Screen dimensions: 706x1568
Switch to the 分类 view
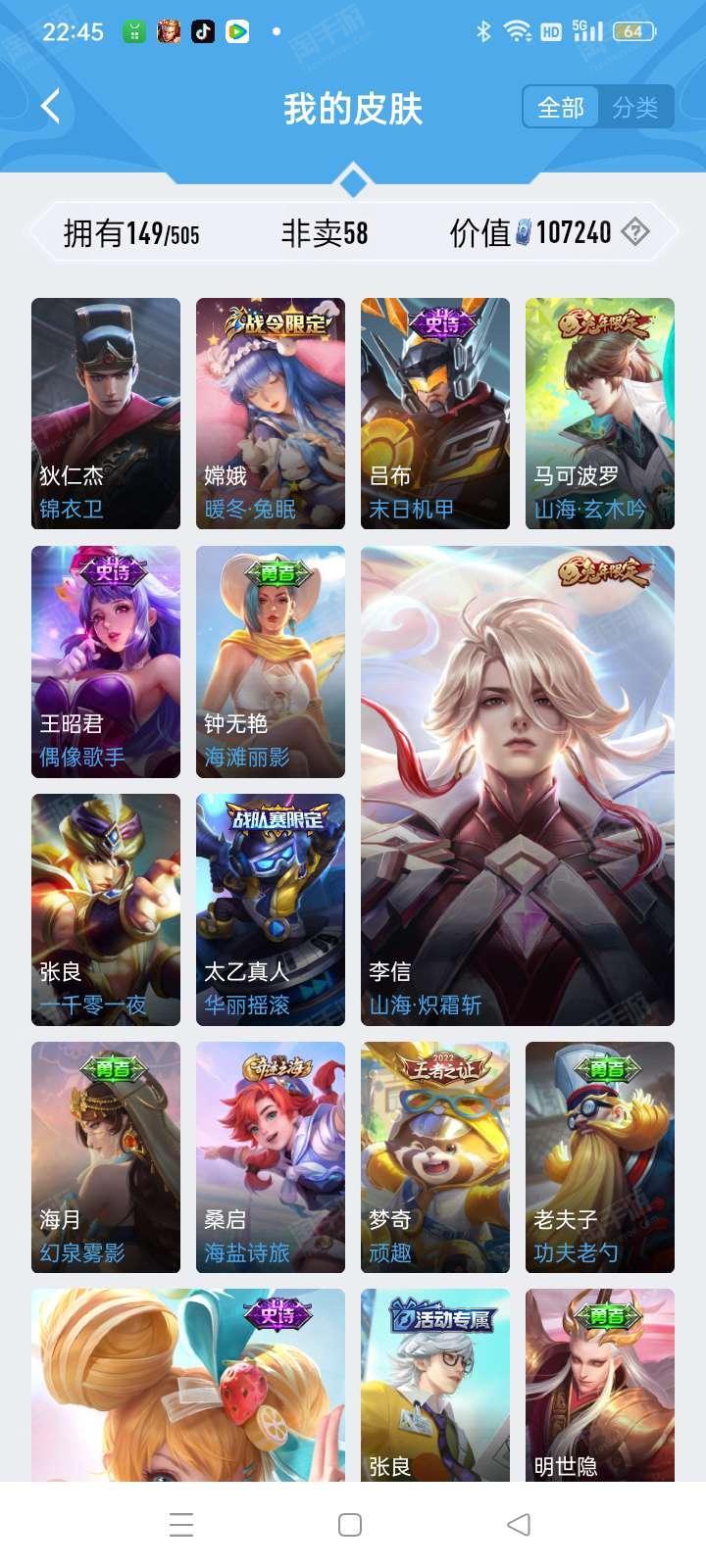pos(634,108)
